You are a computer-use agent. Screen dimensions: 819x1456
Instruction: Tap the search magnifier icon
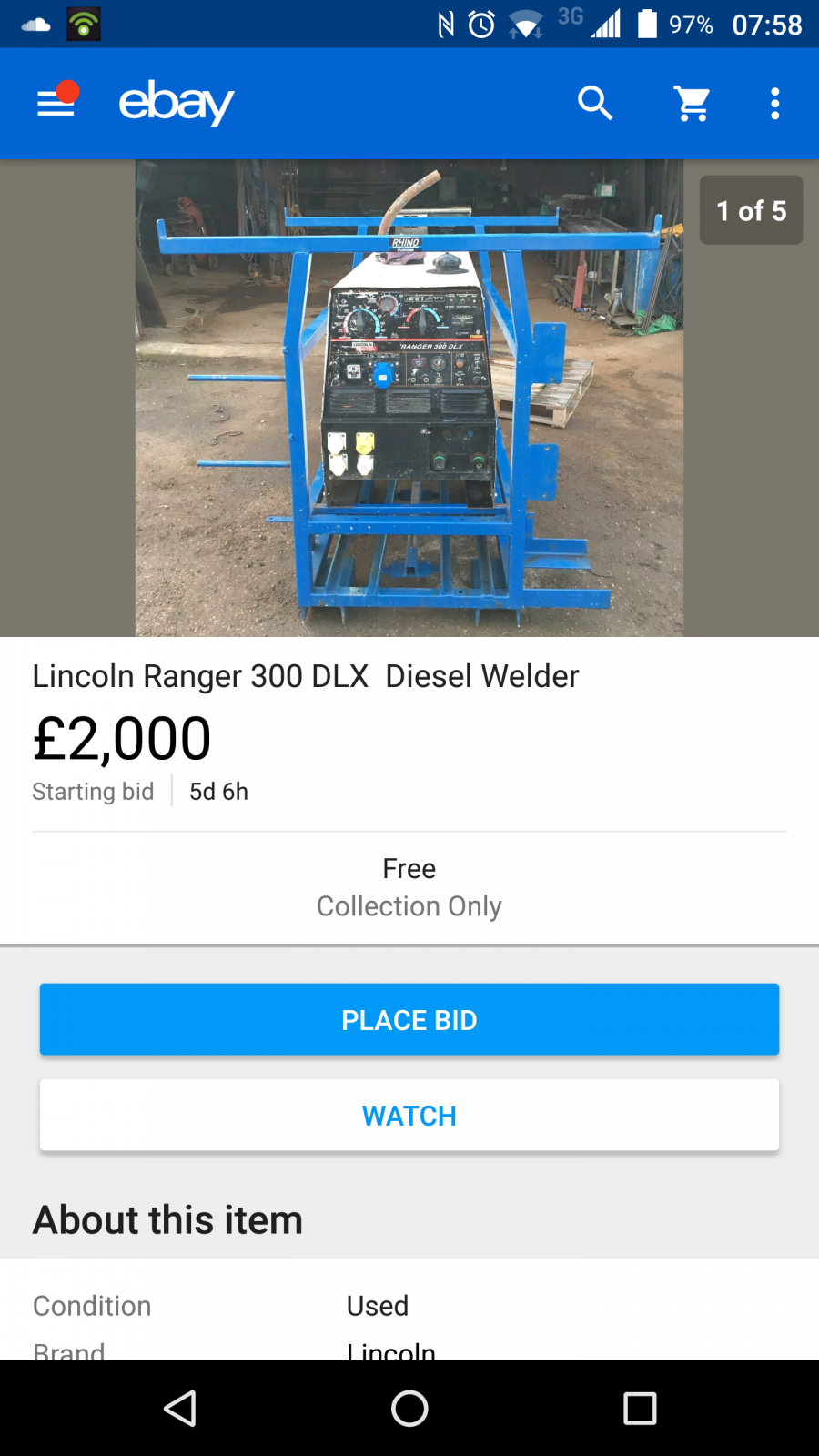pos(595,104)
